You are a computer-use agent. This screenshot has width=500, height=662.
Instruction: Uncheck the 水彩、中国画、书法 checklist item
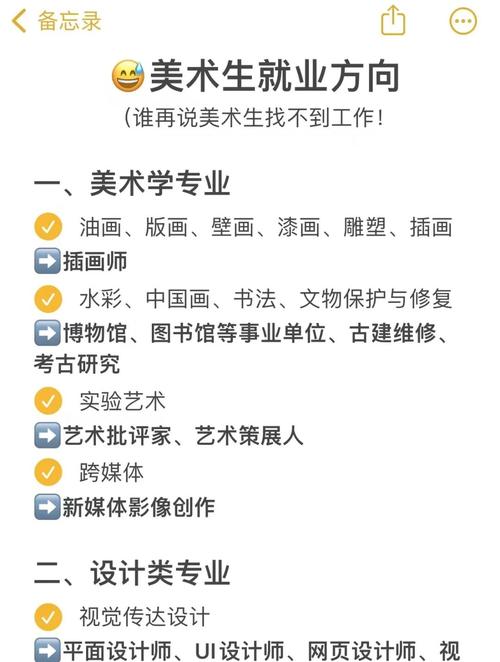coord(48,299)
